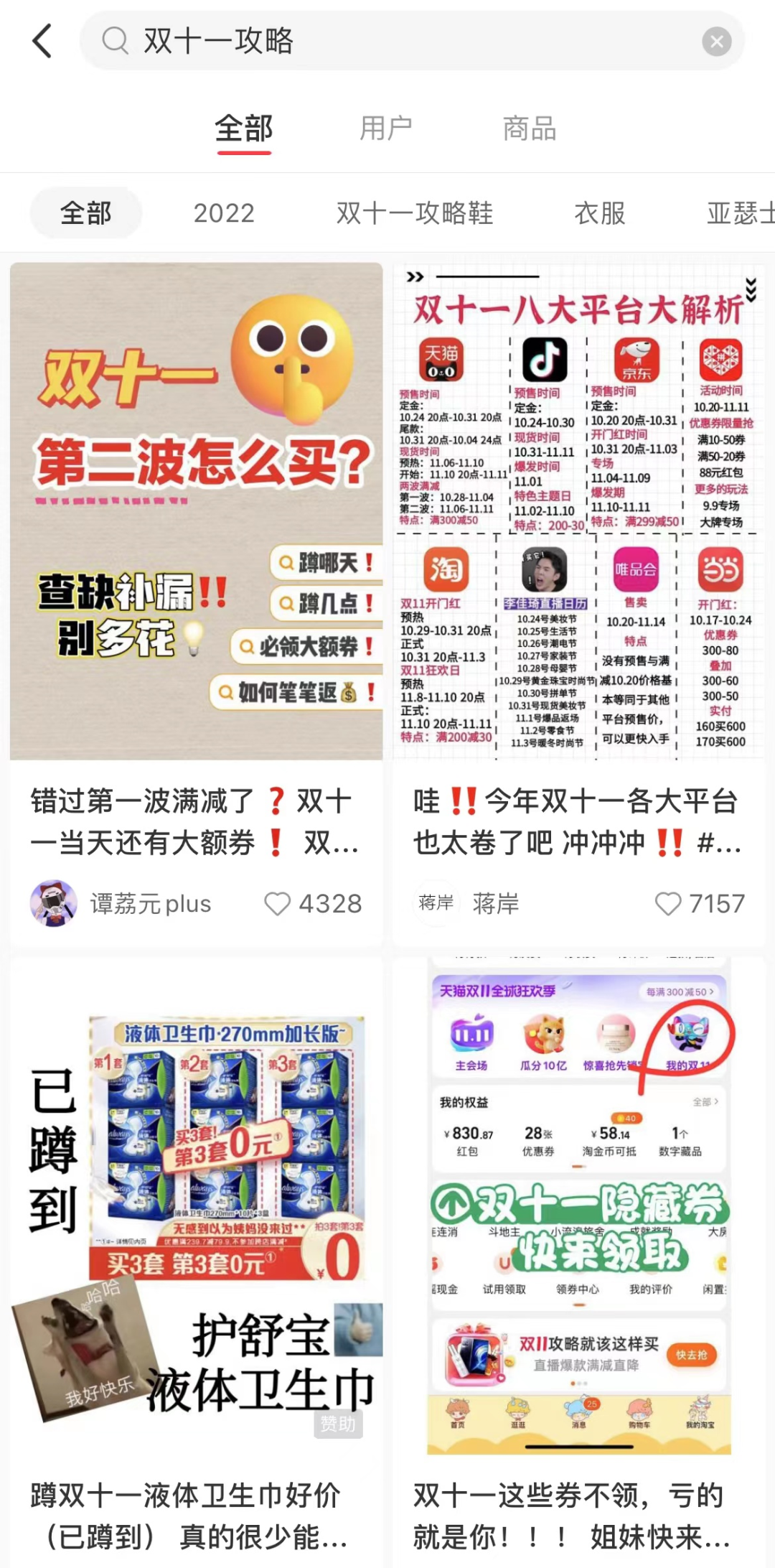This screenshot has height=1568, width=775.
Task: Clear the search text
Action: pyautogui.click(x=716, y=42)
